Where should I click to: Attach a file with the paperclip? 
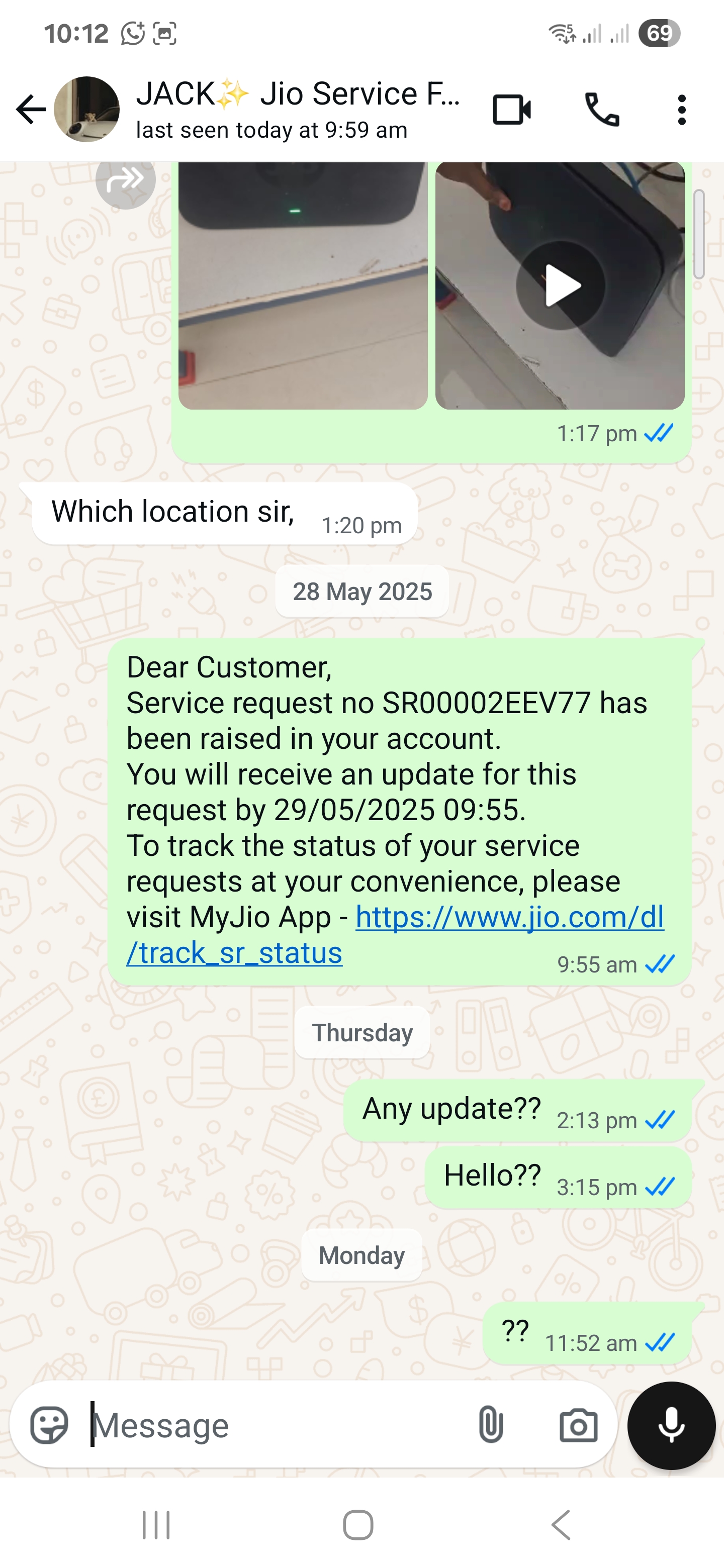click(491, 1425)
